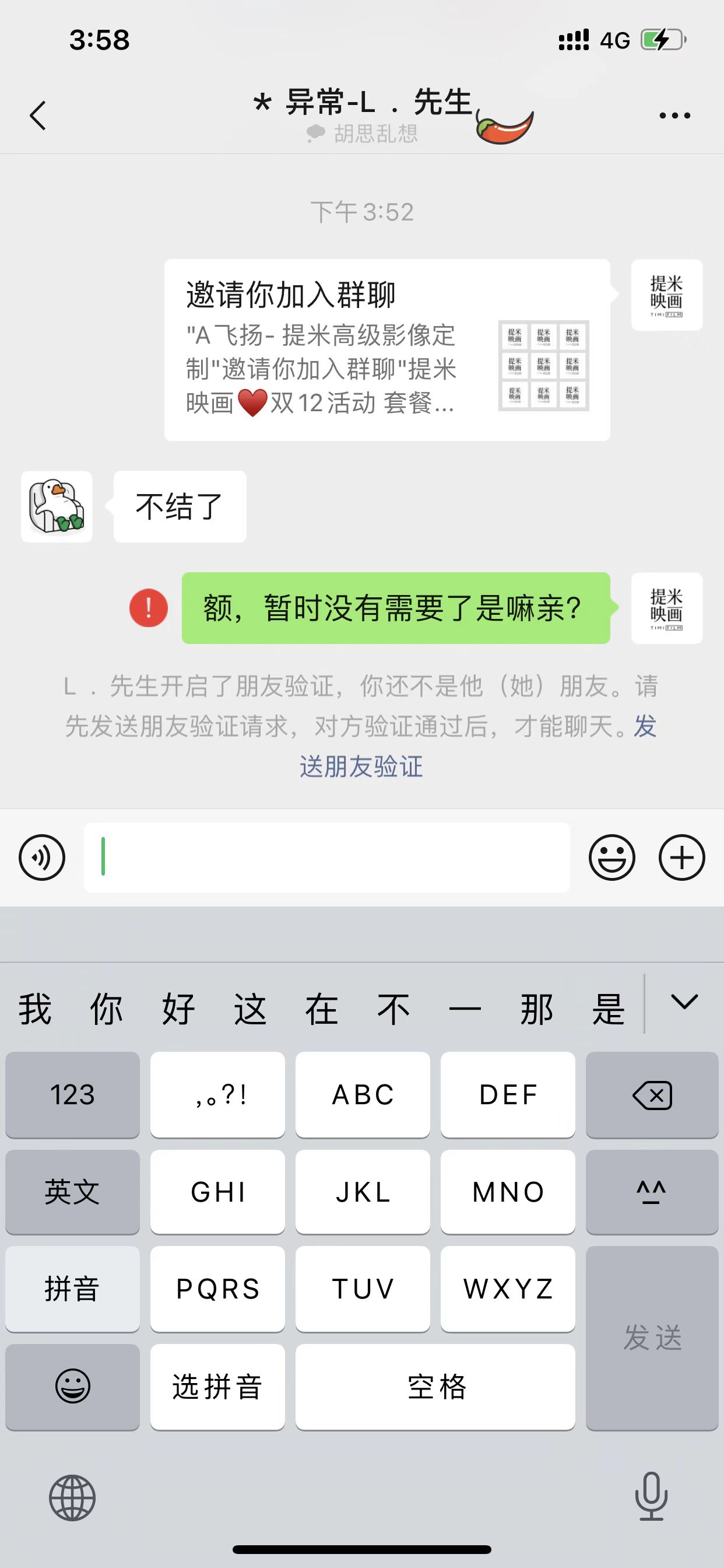The height and width of the screenshot is (1568, 724).
Task: Start dictation with the microphone
Action: pos(651,1496)
